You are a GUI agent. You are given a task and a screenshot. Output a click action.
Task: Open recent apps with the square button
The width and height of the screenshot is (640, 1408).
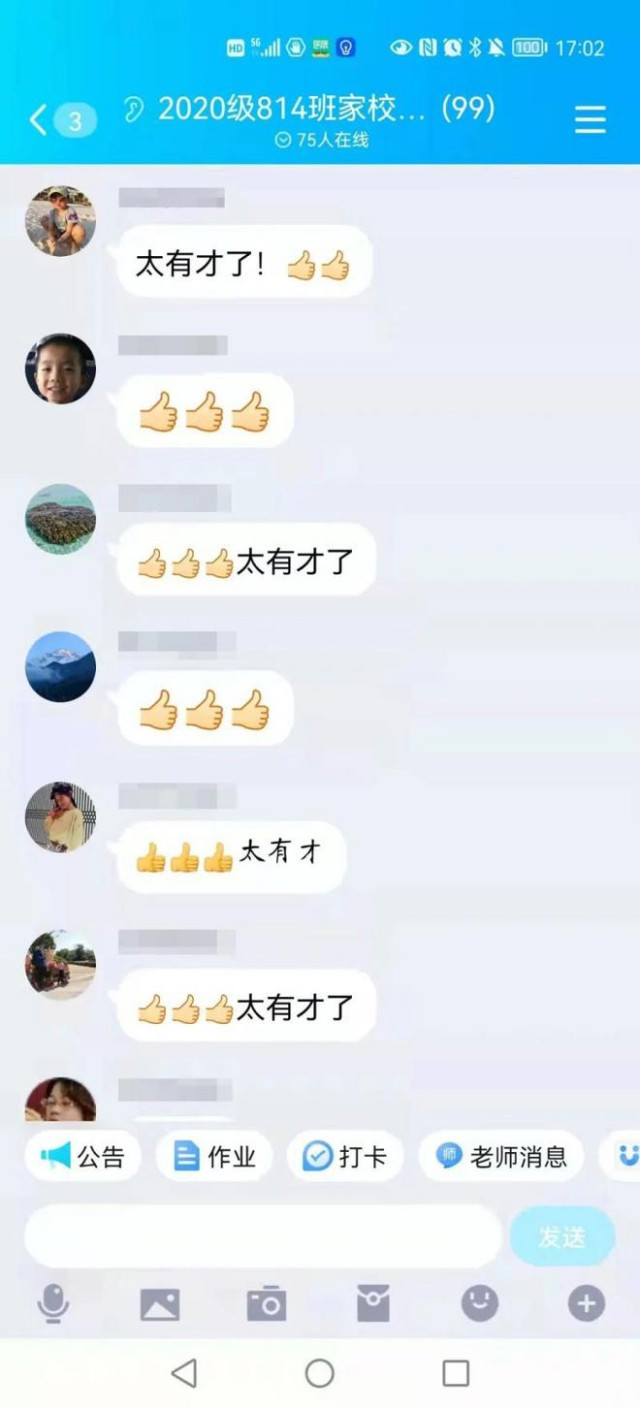[456, 1373]
